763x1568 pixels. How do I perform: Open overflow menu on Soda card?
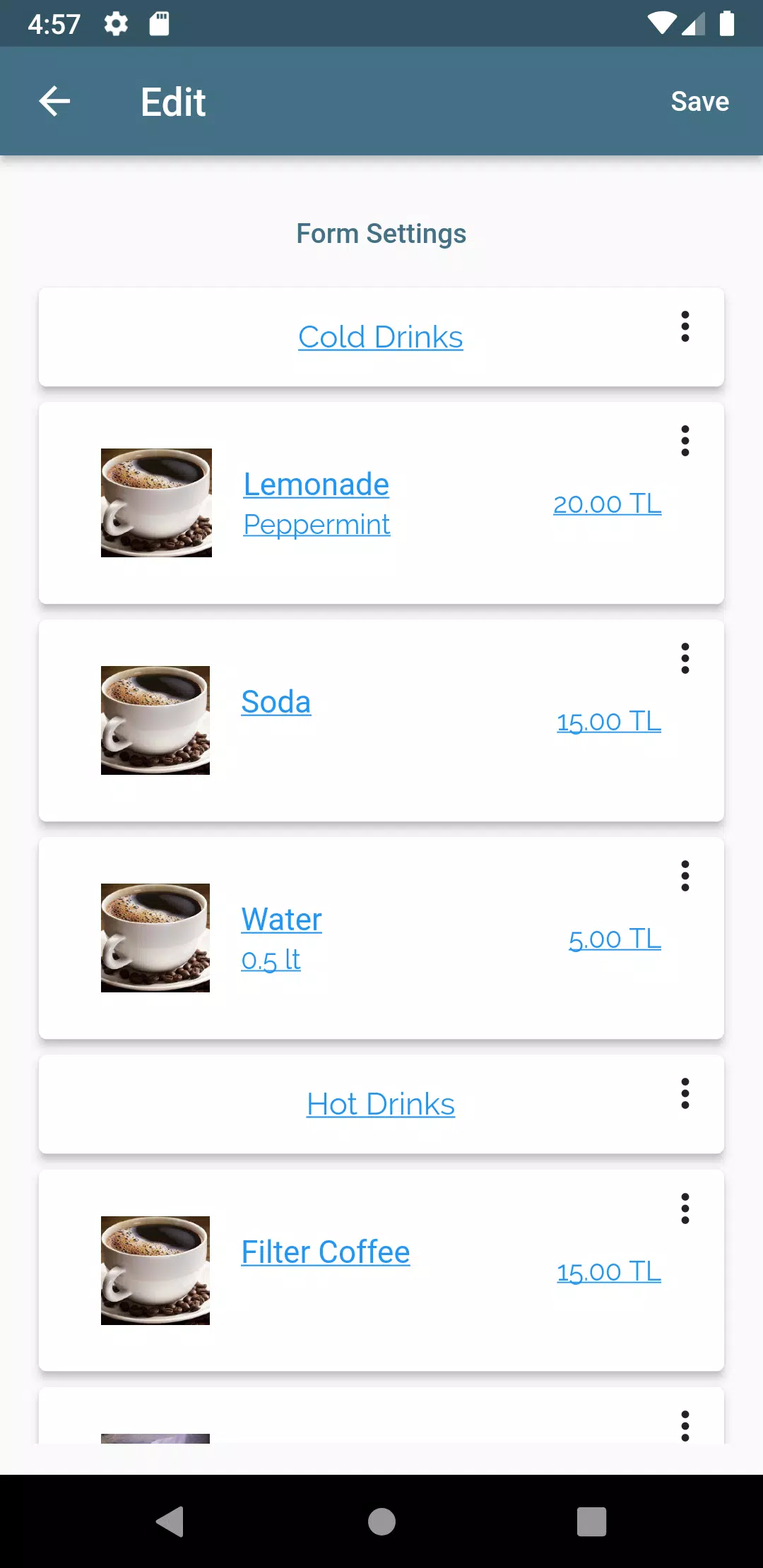[685, 658]
